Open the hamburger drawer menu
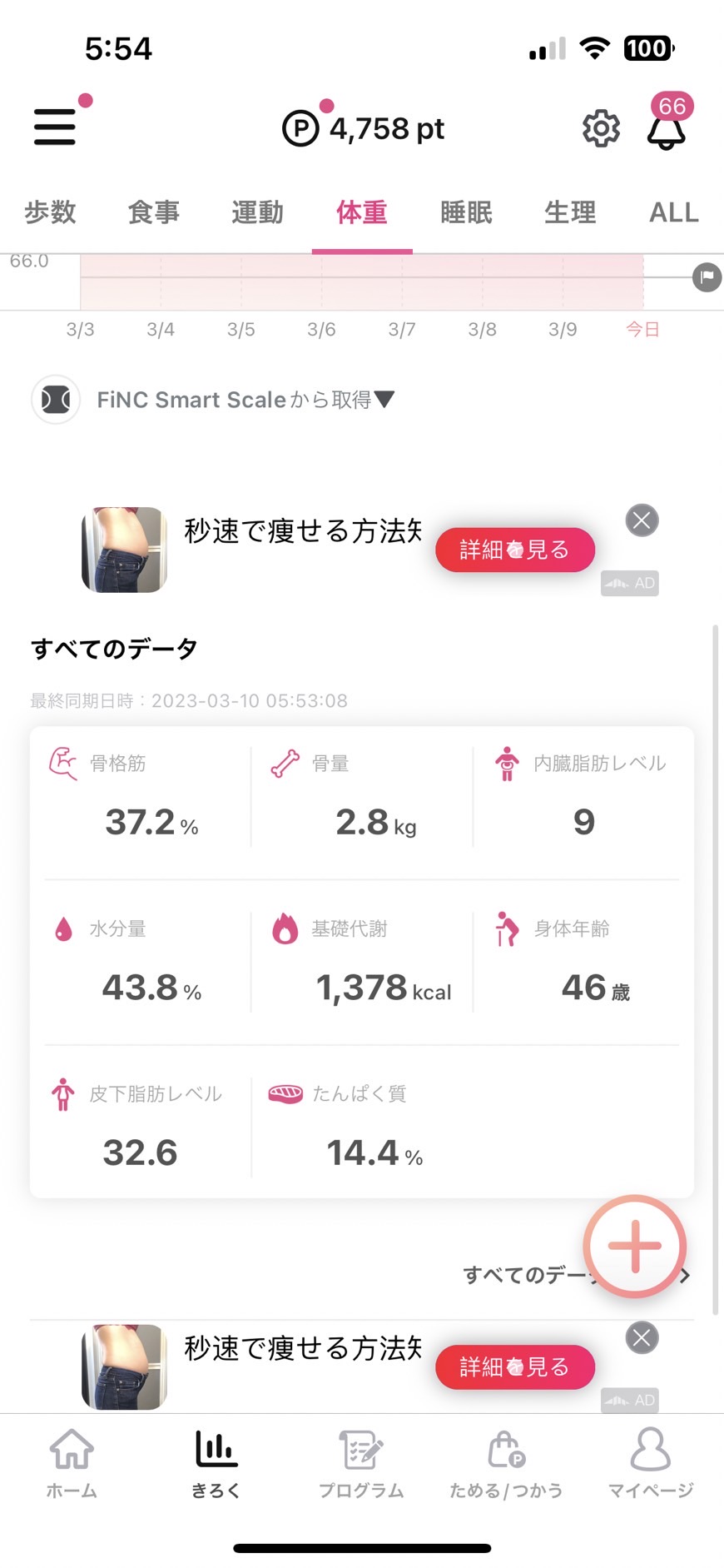The height and width of the screenshot is (1568, 724). [x=55, y=127]
